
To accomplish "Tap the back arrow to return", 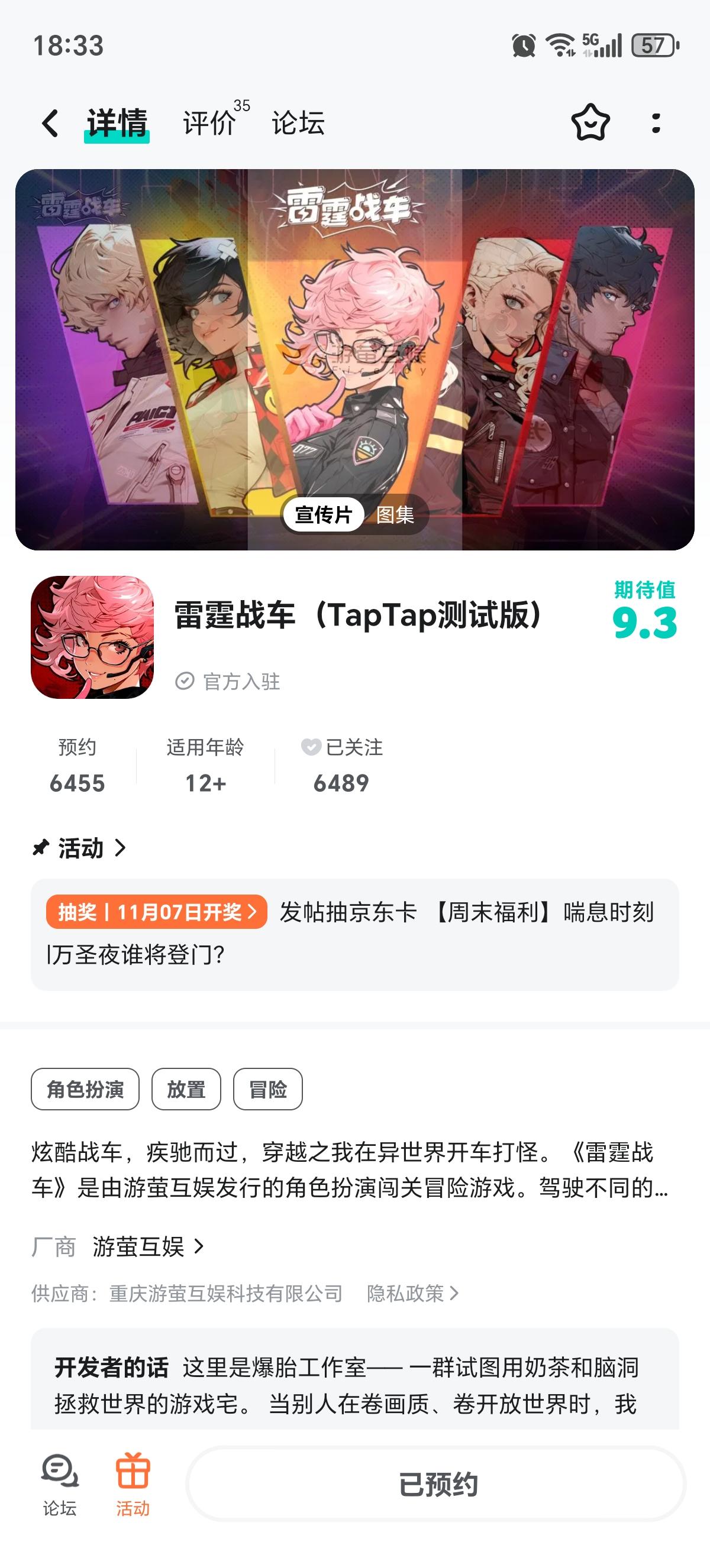I will coord(49,123).
